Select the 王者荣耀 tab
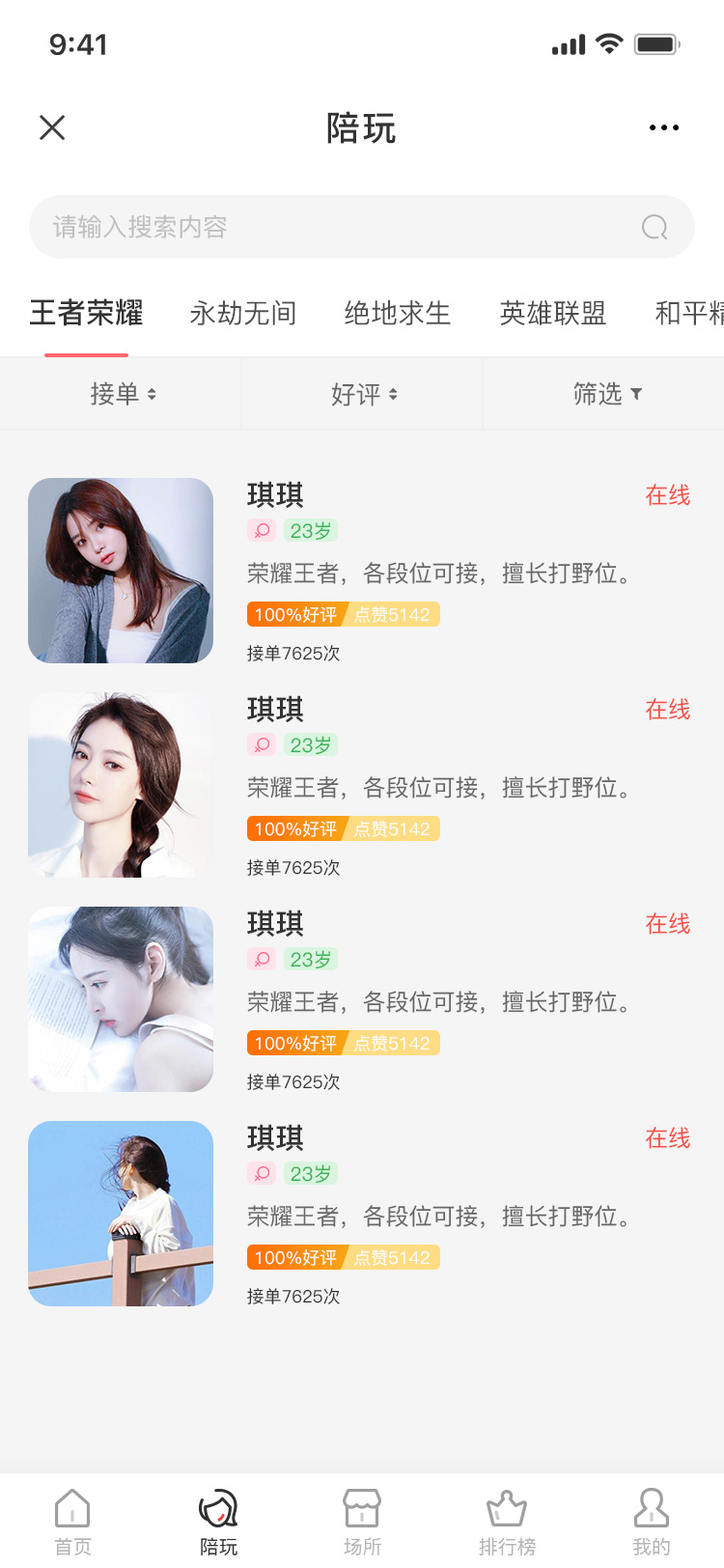Screen dimensions: 724x1568 [87, 314]
